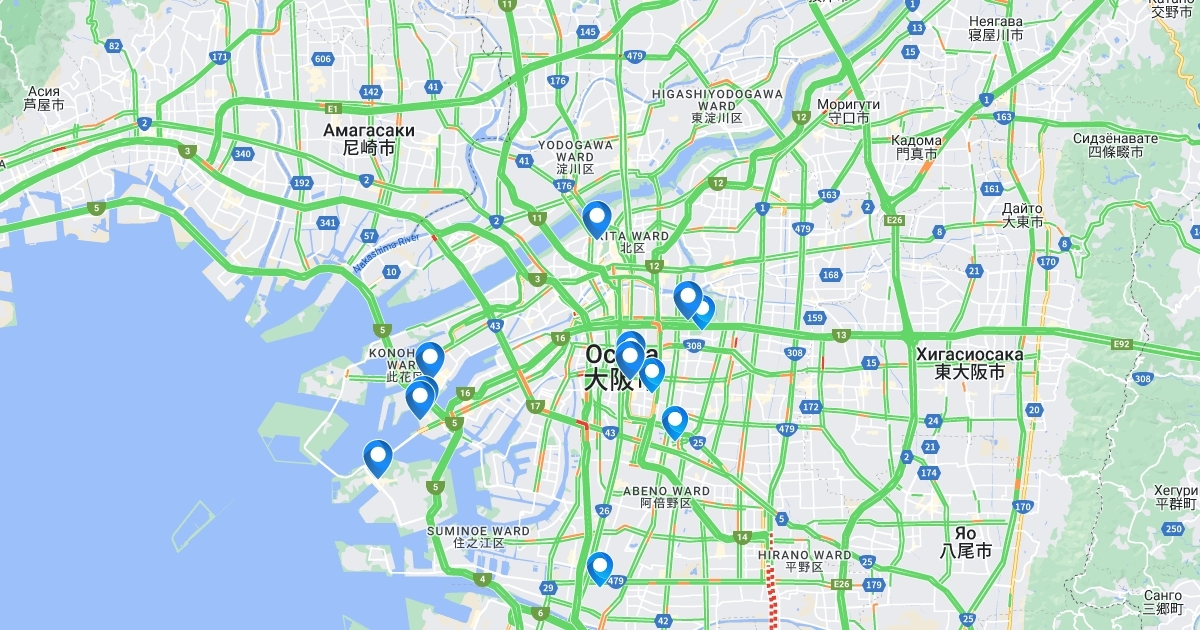The image size is (1200, 630).
Task: Tap the southernmost pin near route 479
Action: [599, 566]
